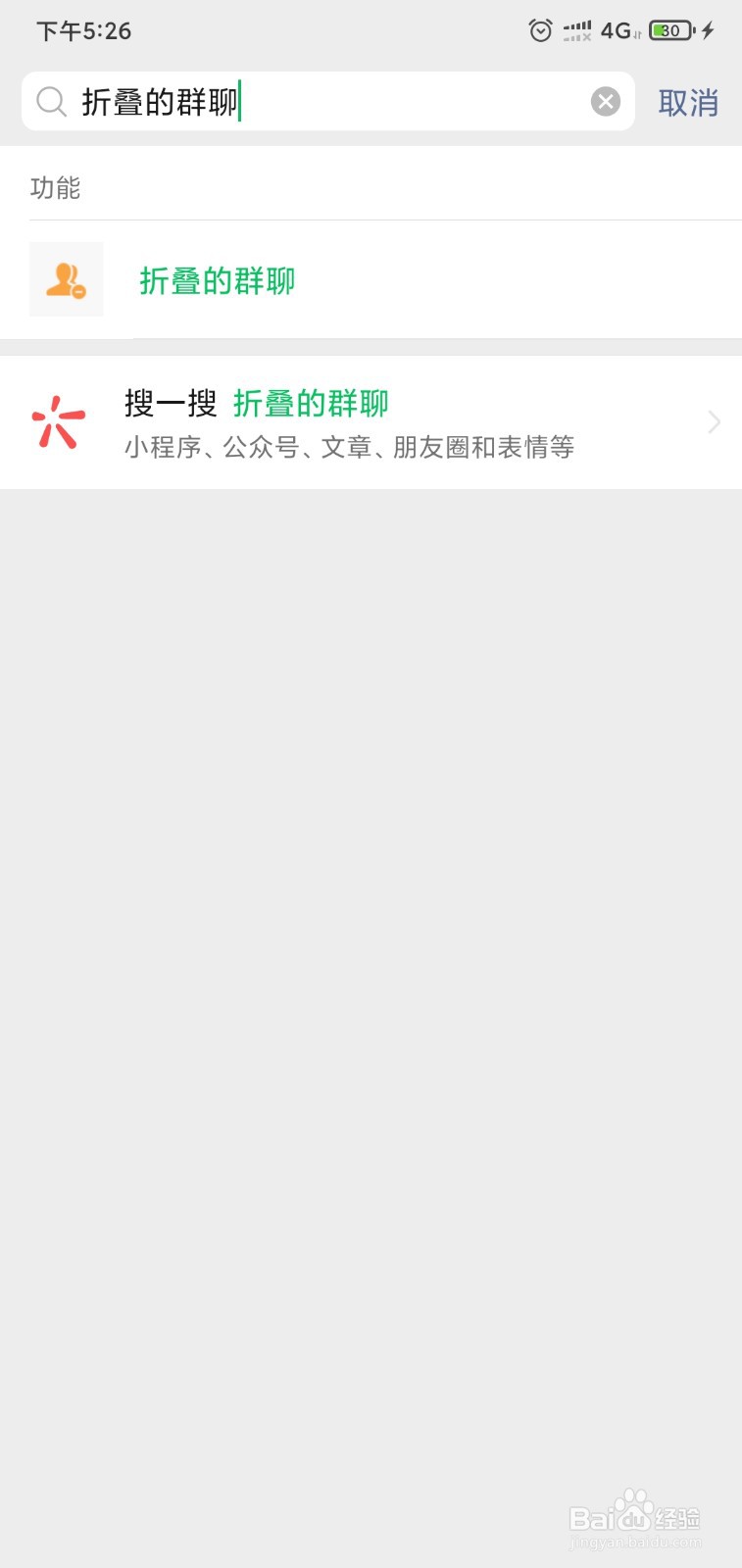Expand search results via the right chevron
Viewport: 742px width, 1568px height.
(x=714, y=421)
